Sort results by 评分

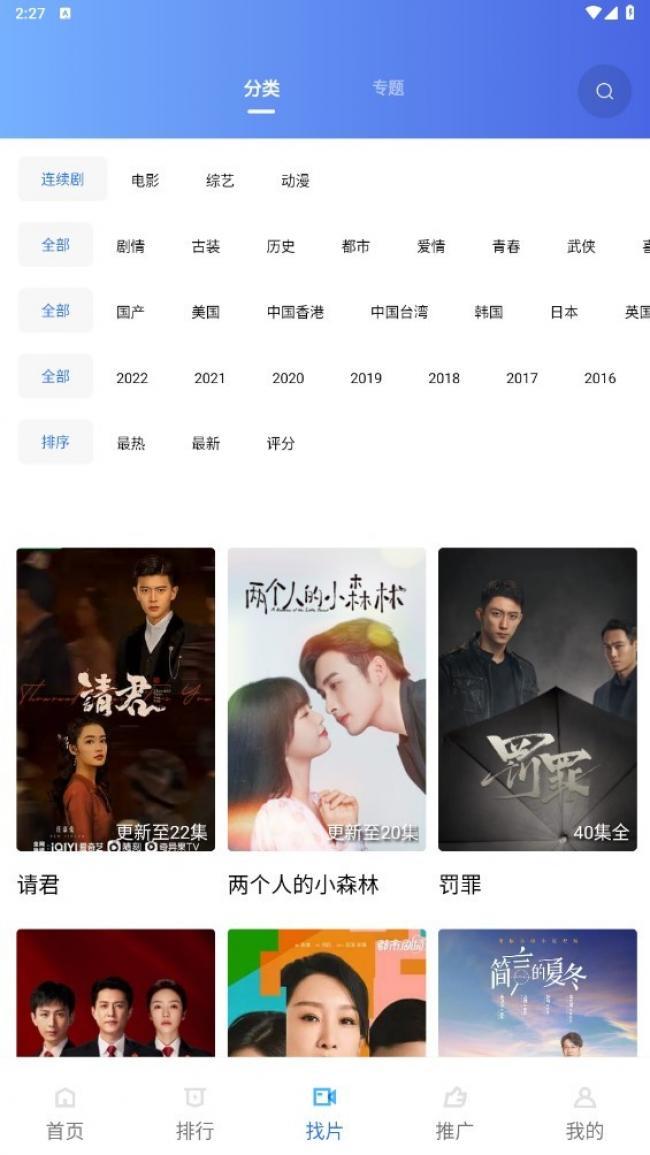point(281,443)
